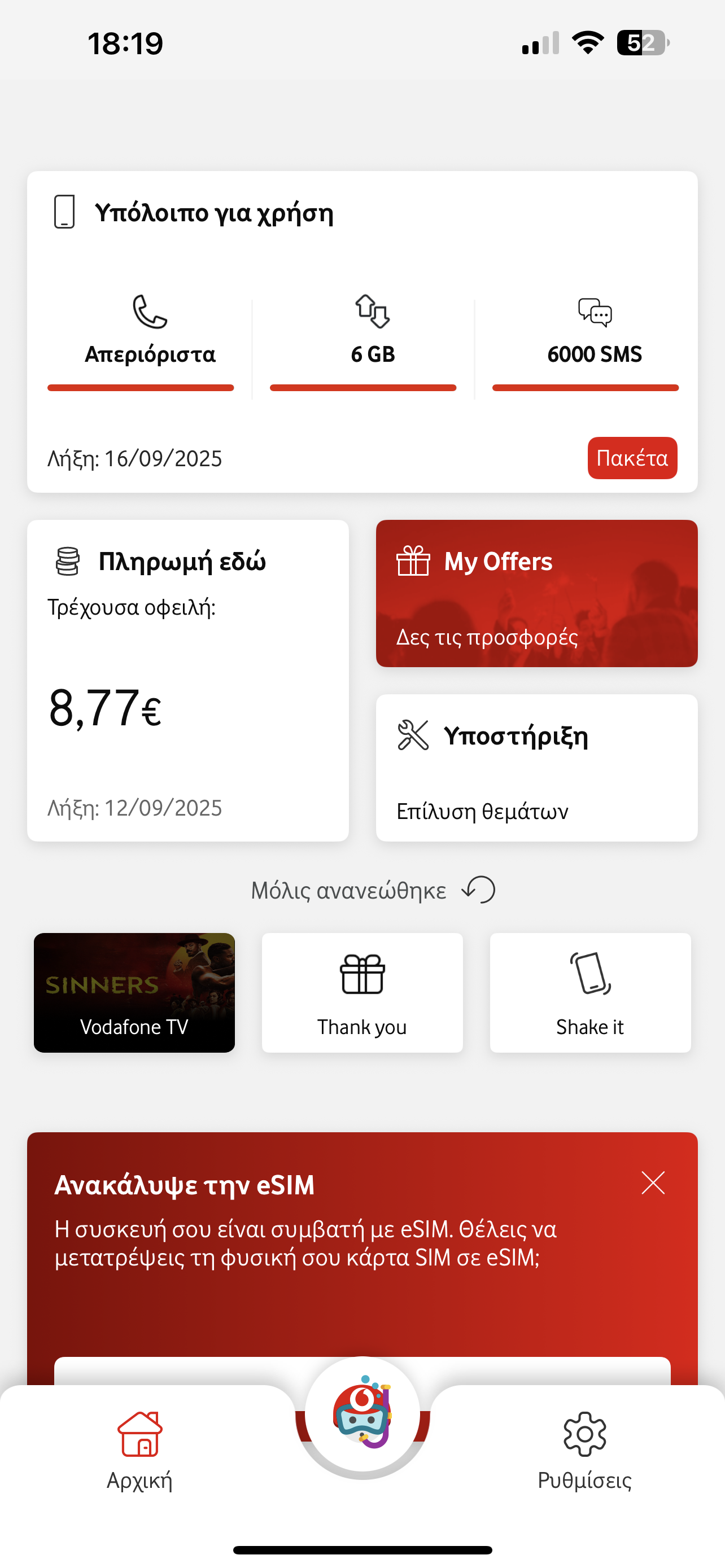Image resolution: width=725 pixels, height=1568 pixels.
Task: Open the red Πακέτα button
Action: 632,458
